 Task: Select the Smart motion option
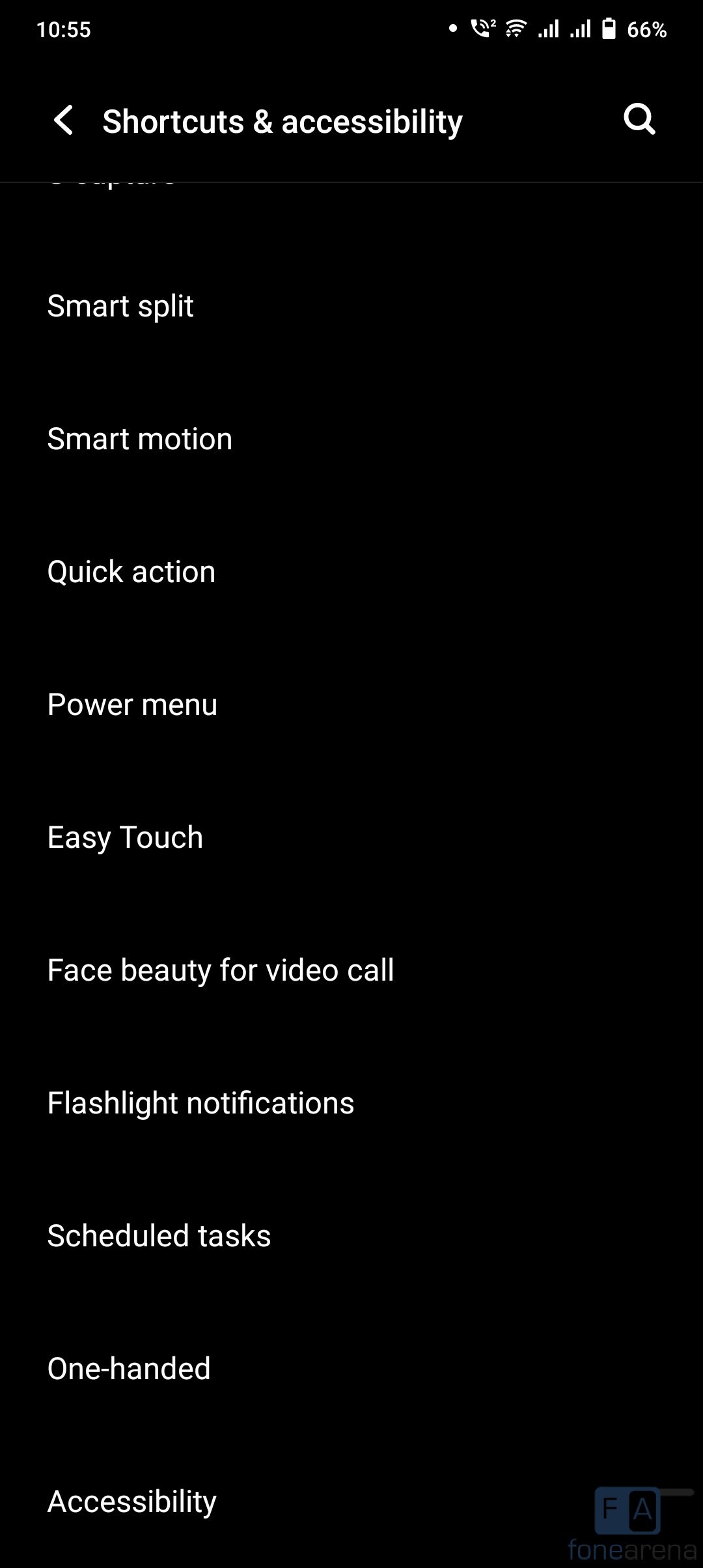click(140, 439)
